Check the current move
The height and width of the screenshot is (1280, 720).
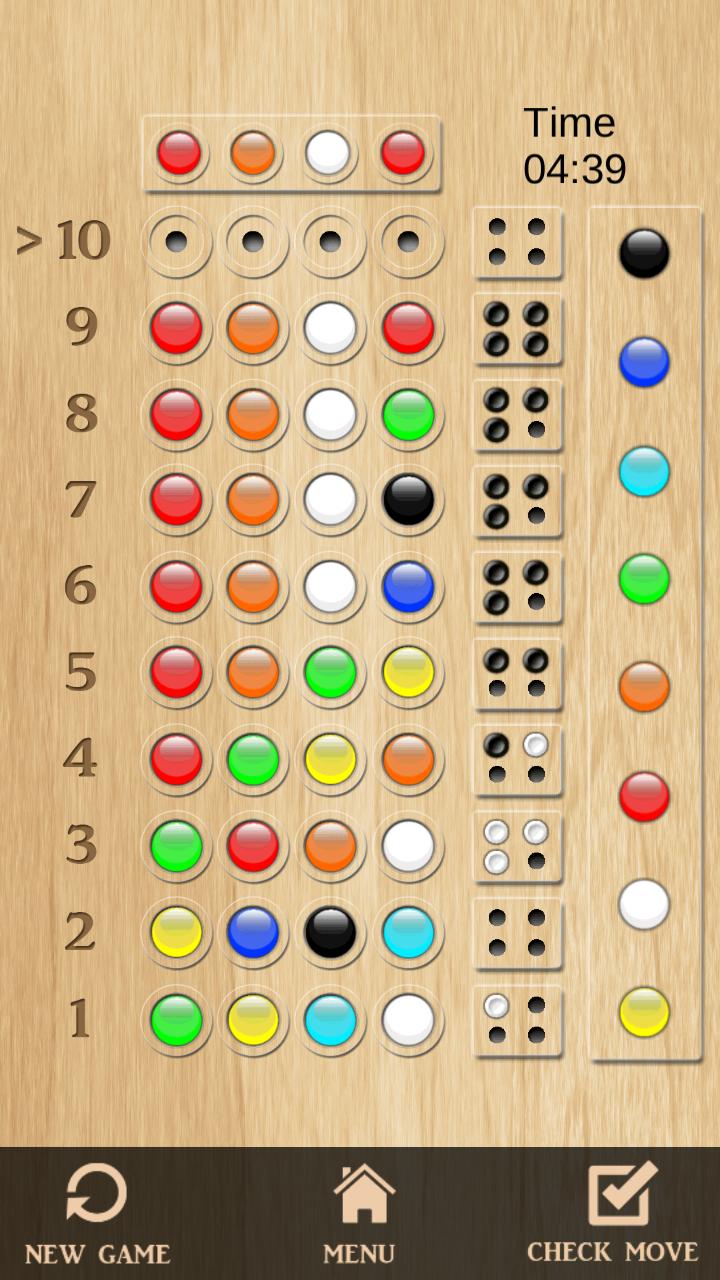pos(612,1213)
